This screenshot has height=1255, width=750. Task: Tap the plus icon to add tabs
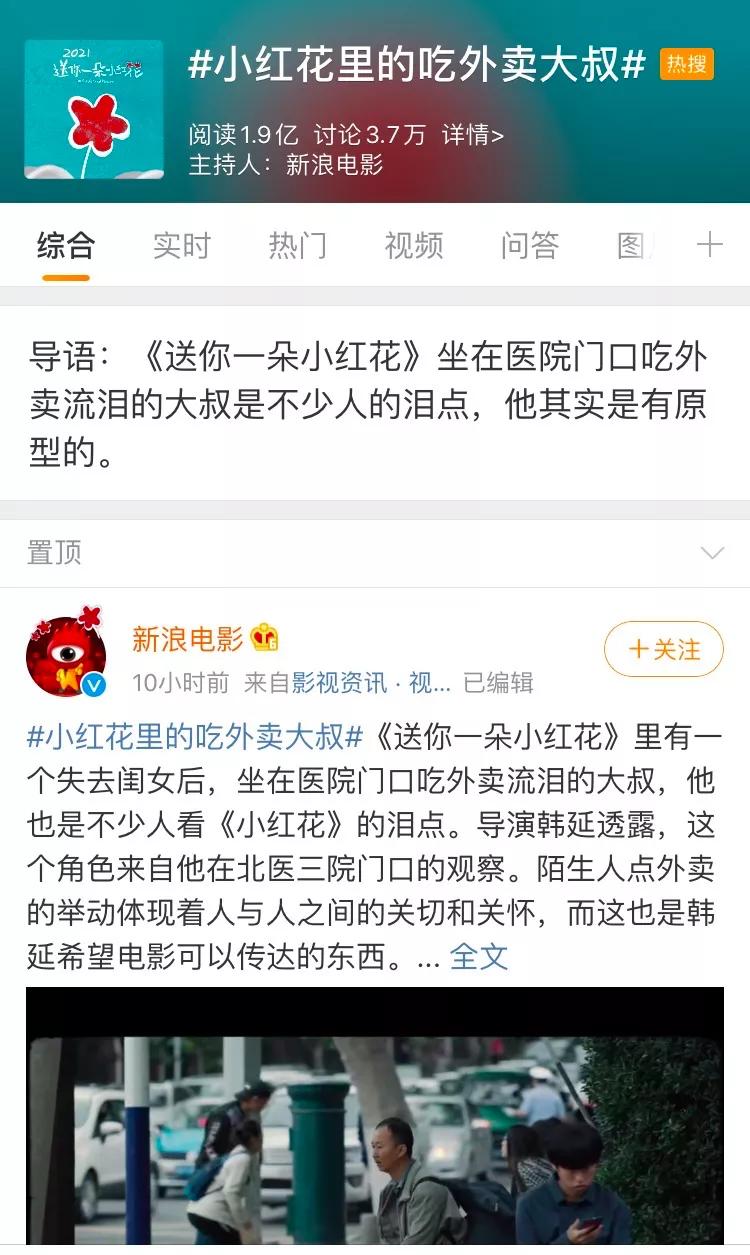[709, 245]
